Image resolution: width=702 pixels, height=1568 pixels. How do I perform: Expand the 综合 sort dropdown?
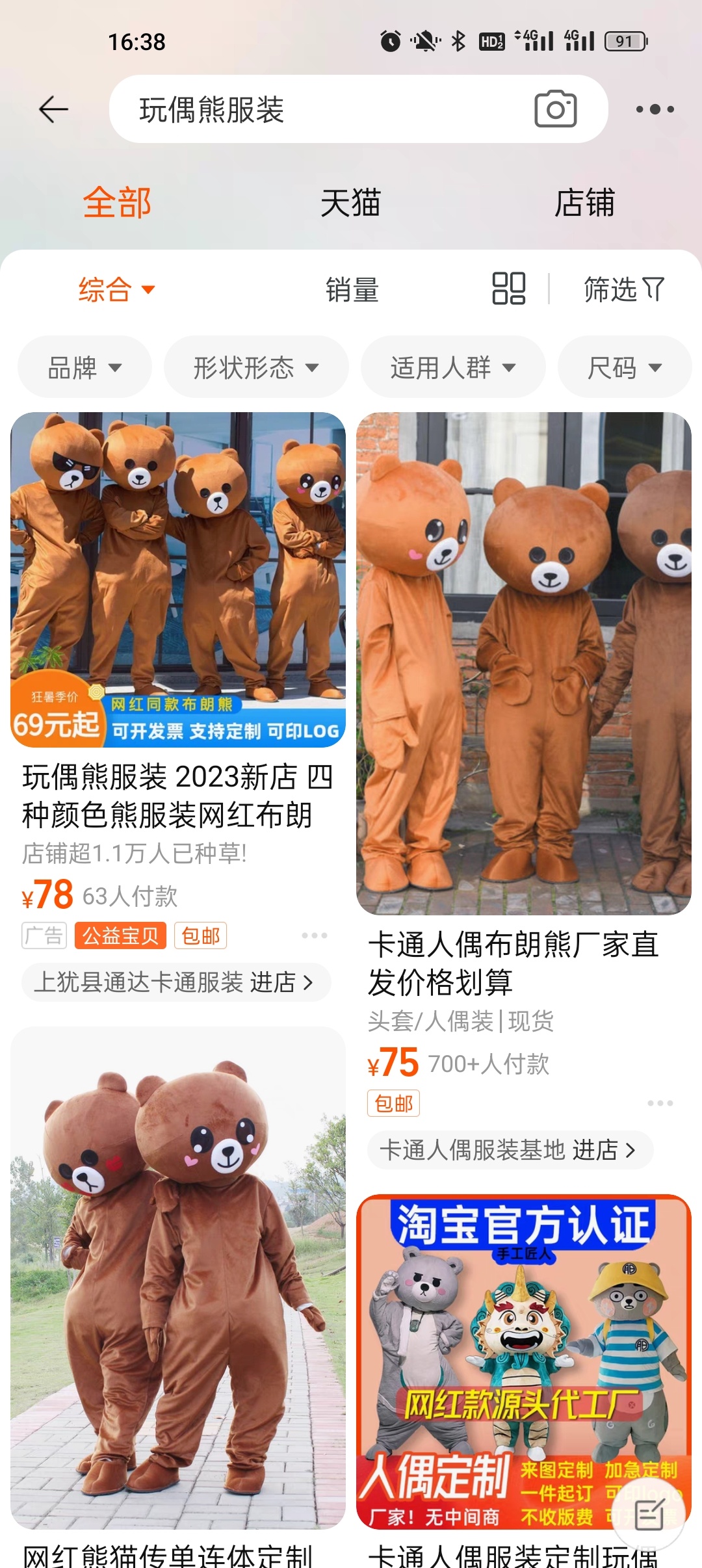(x=117, y=289)
